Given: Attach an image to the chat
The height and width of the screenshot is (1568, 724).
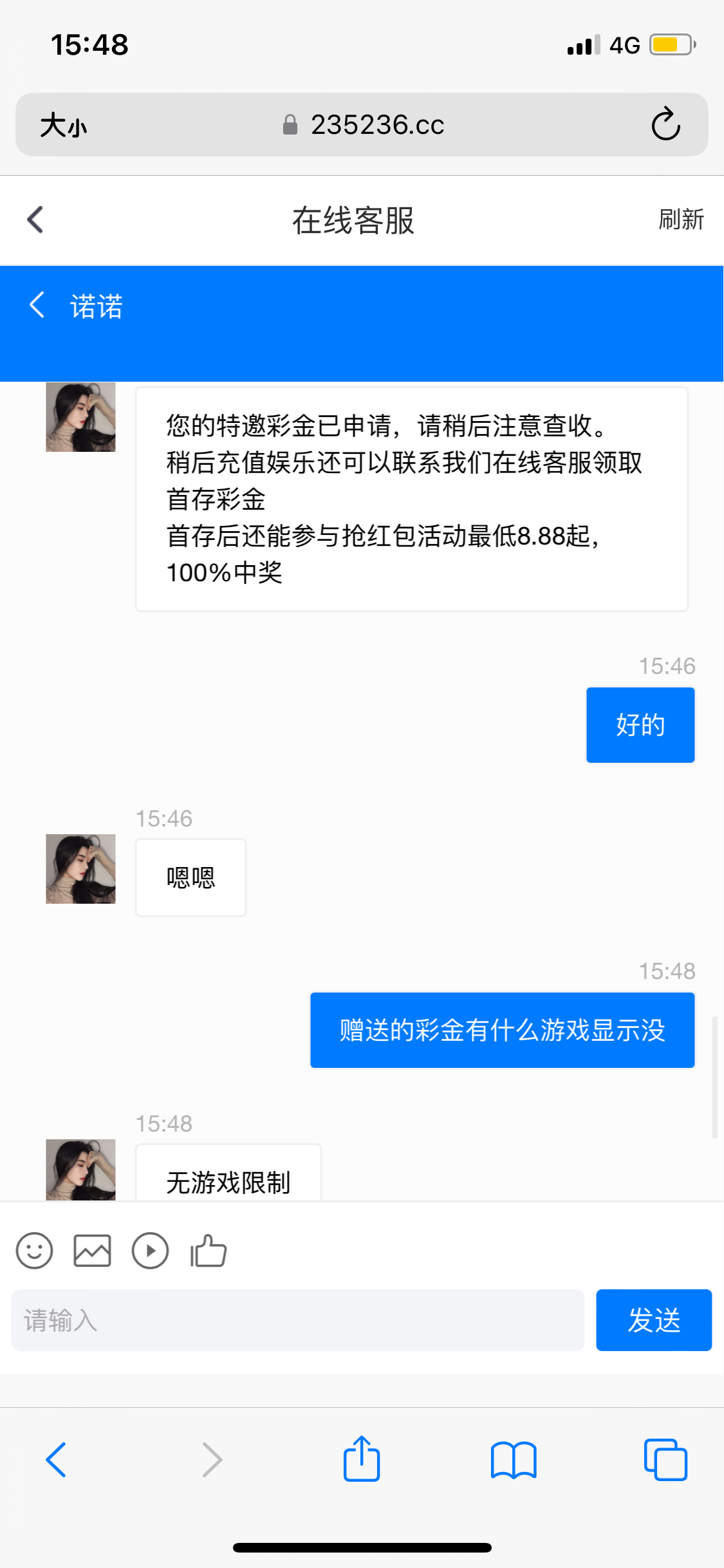Looking at the screenshot, I should (x=92, y=1251).
